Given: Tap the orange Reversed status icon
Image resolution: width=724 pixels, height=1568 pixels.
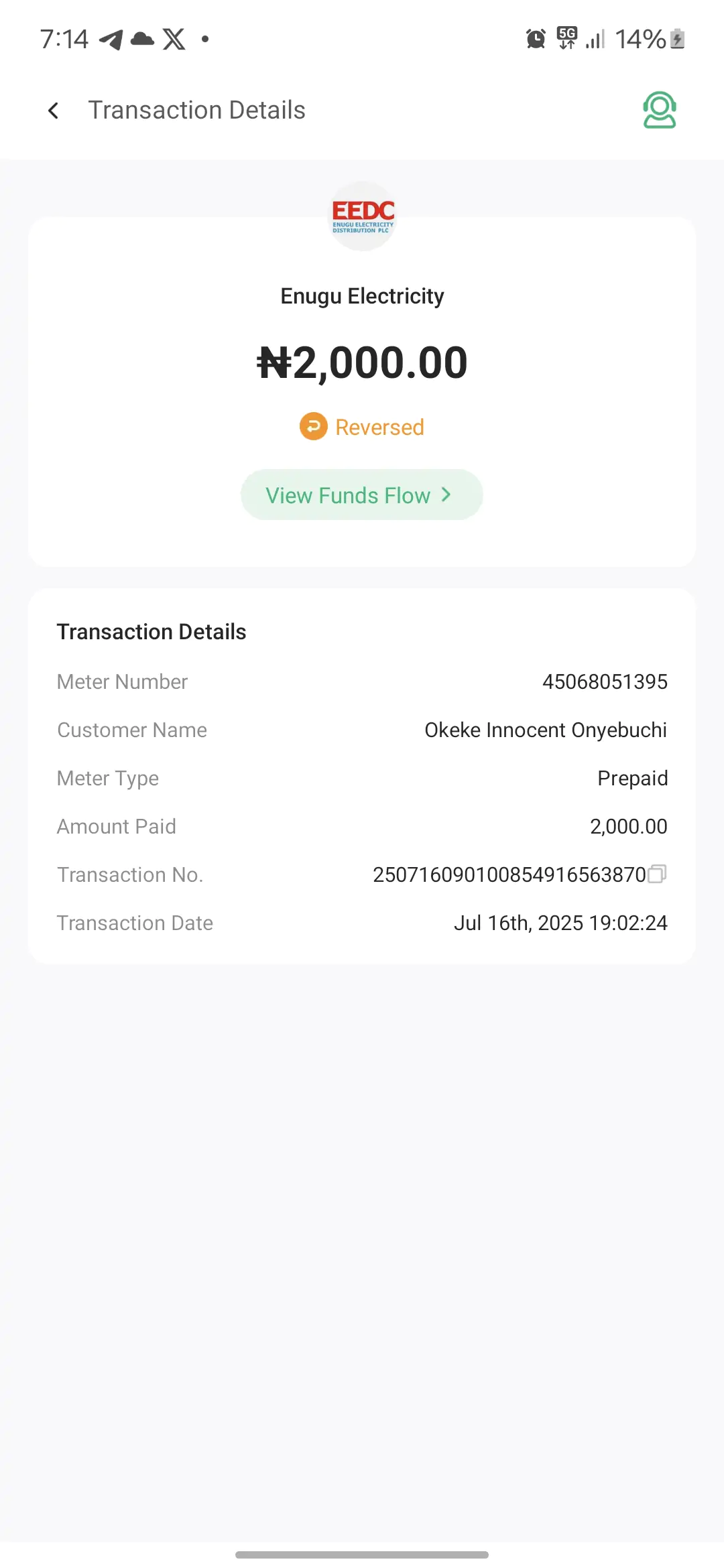Looking at the screenshot, I should [x=312, y=426].
